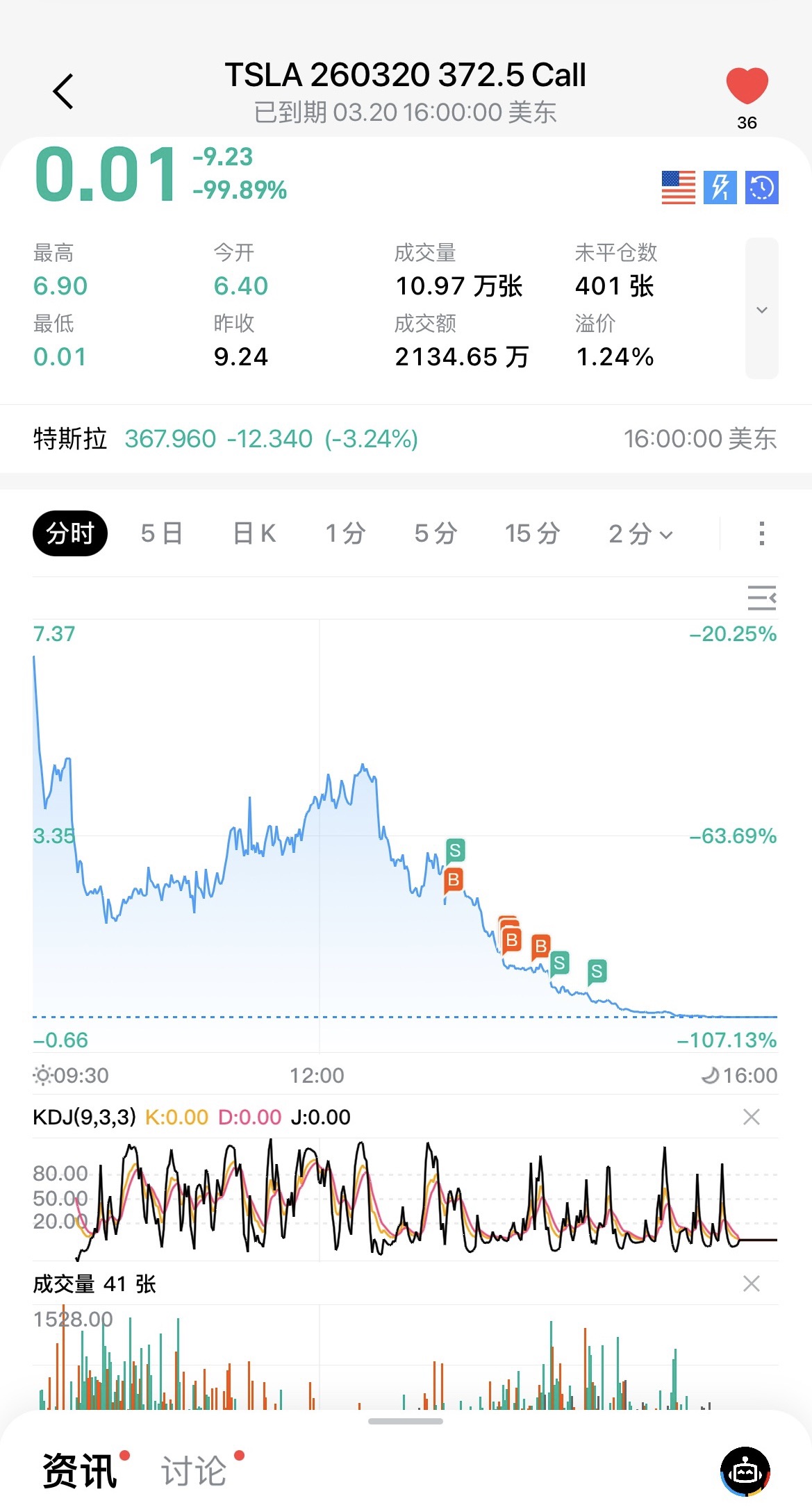Image resolution: width=812 pixels, height=1512 pixels.
Task: Toggle the red heart favorite icon
Action: [x=747, y=86]
